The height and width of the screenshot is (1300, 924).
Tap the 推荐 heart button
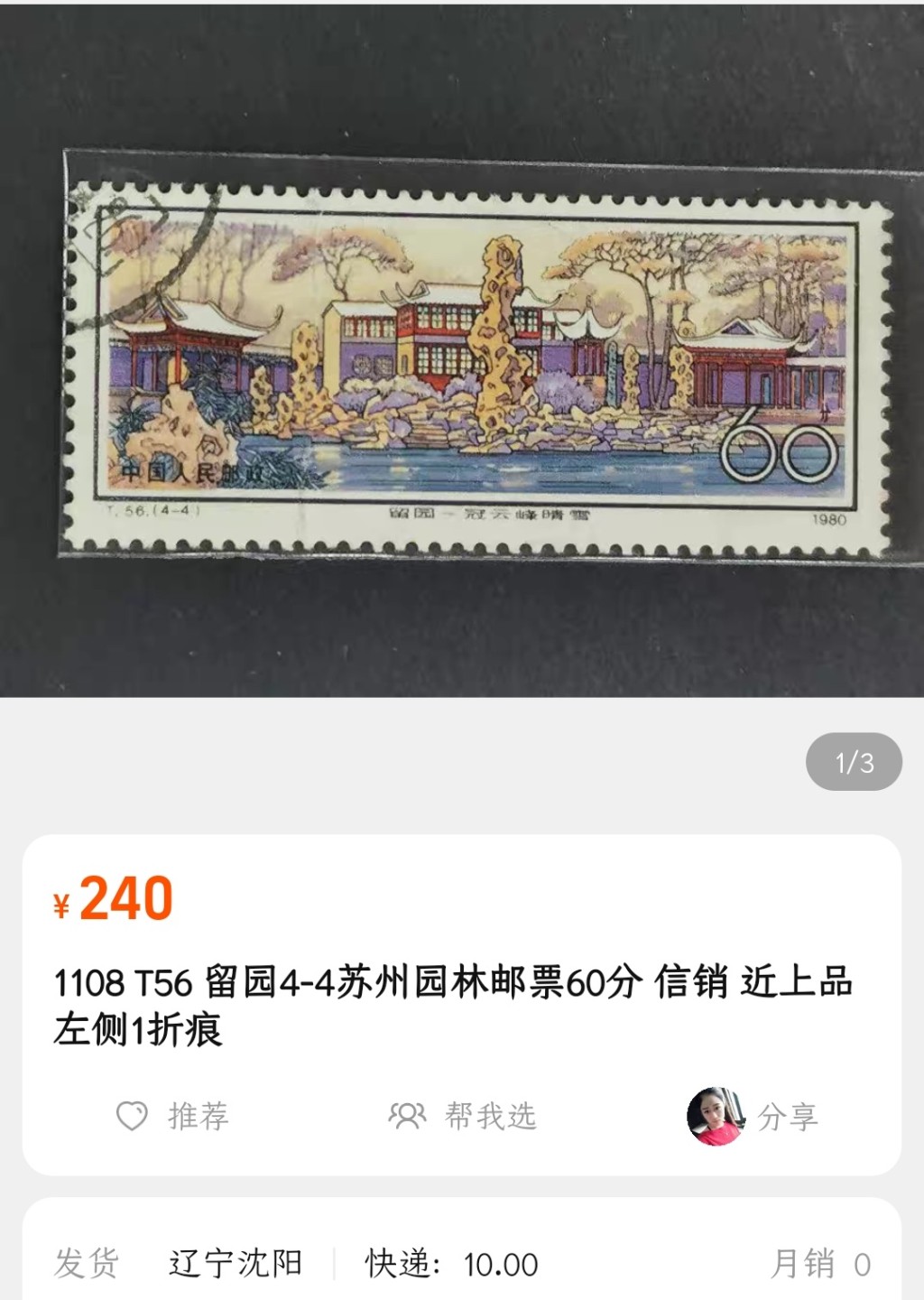click(x=171, y=1117)
